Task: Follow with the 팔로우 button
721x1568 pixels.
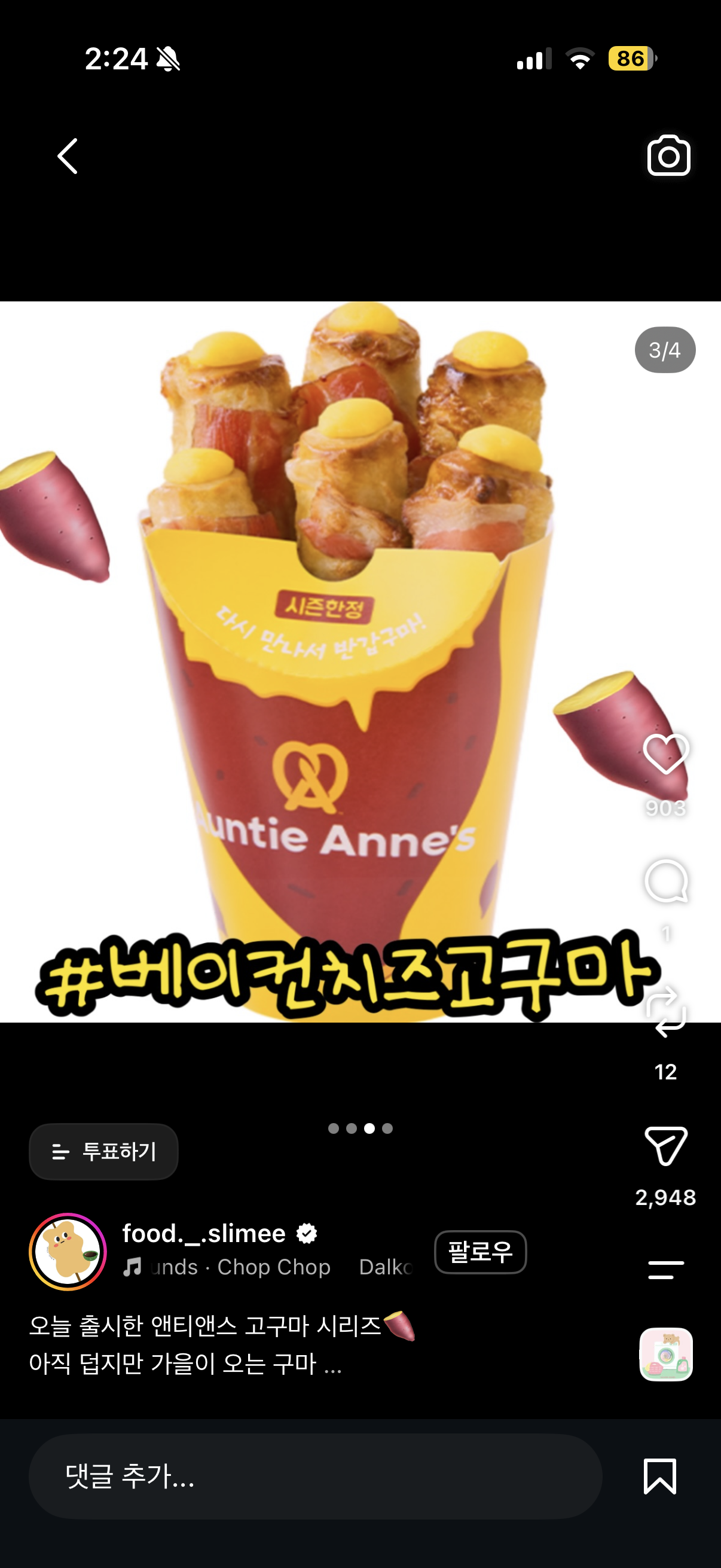Action: click(480, 1252)
